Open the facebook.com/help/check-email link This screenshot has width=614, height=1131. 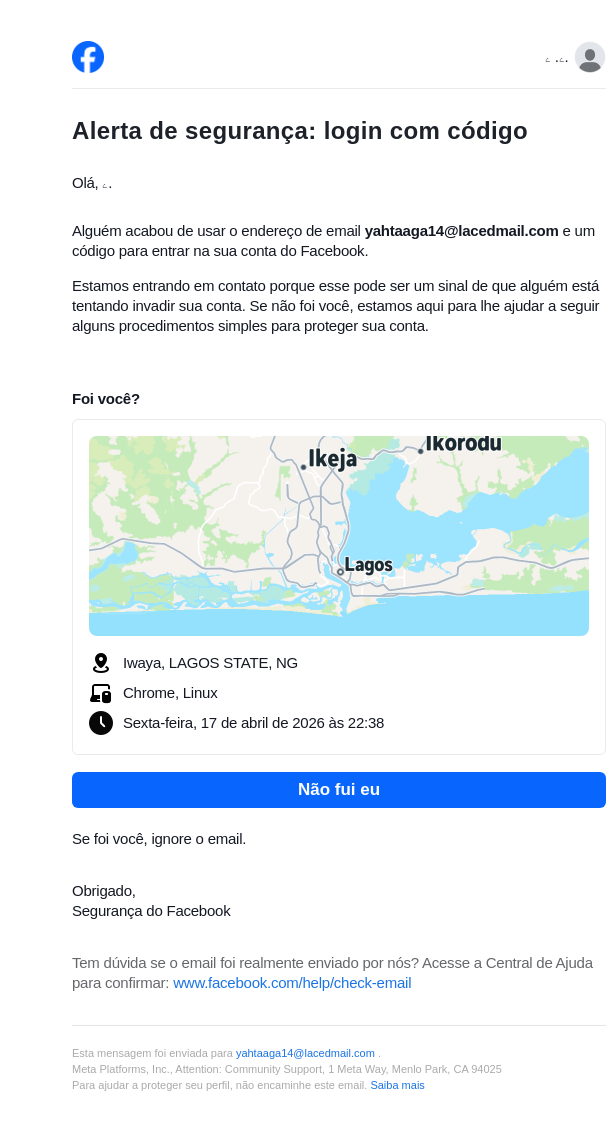[x=292, y=983]
